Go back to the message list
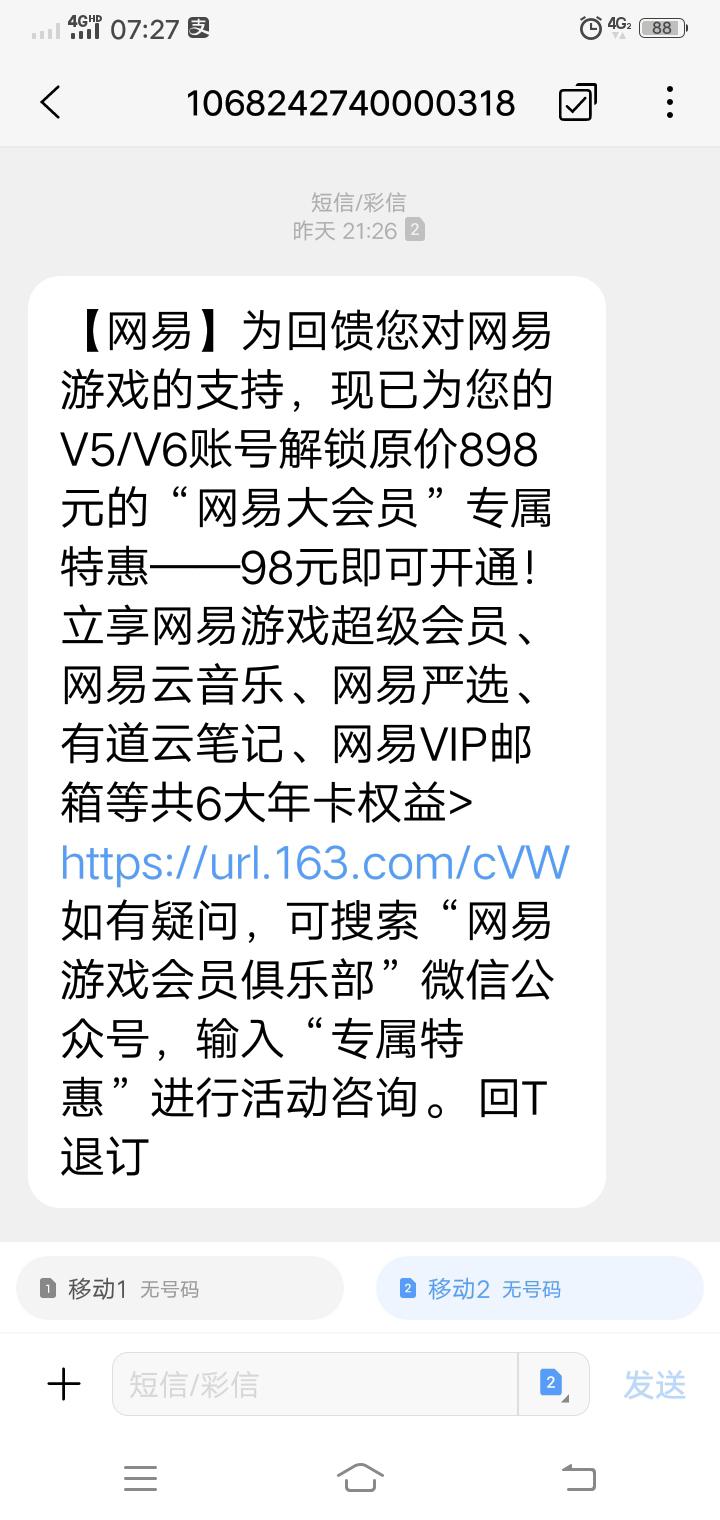This screenshot has width=720, height=1520. (x=50, y=102)
